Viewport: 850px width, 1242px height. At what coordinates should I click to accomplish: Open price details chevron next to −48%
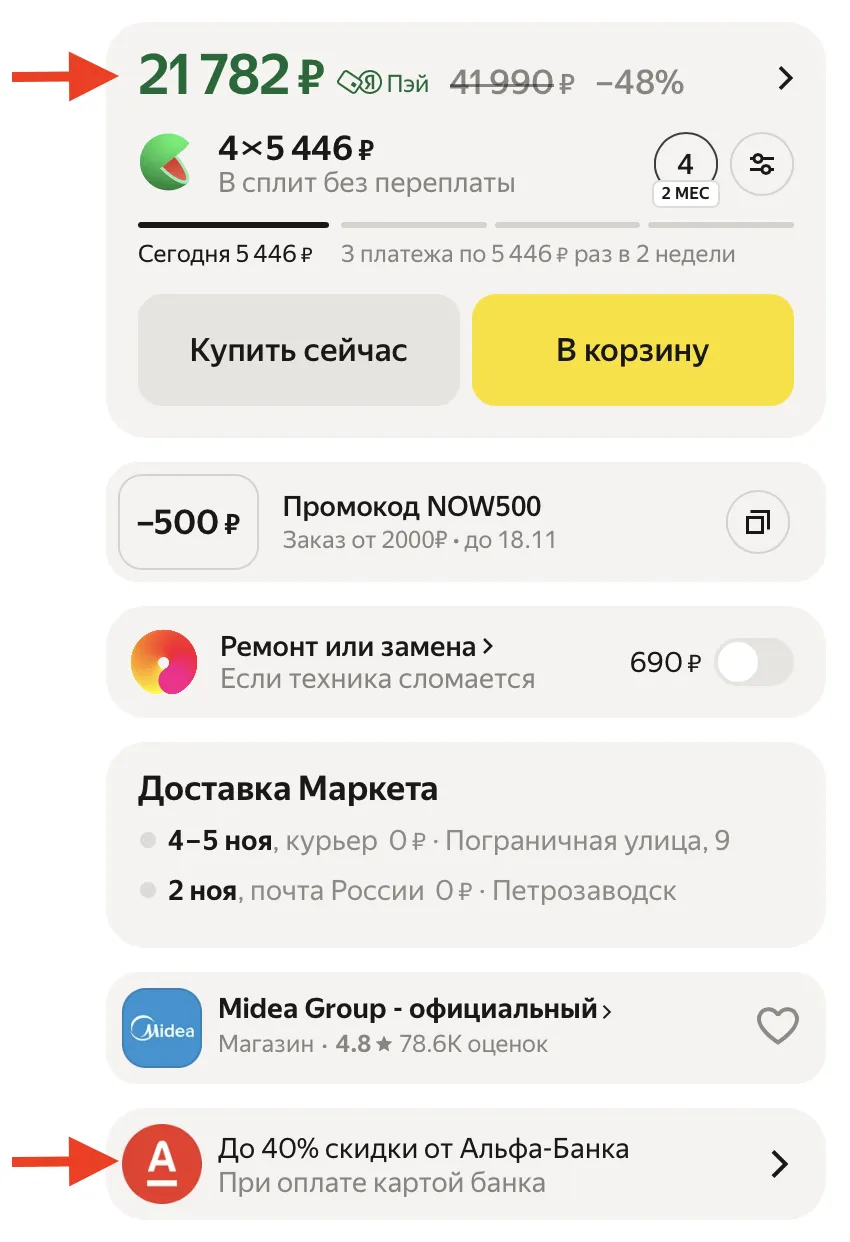(785, 78)
